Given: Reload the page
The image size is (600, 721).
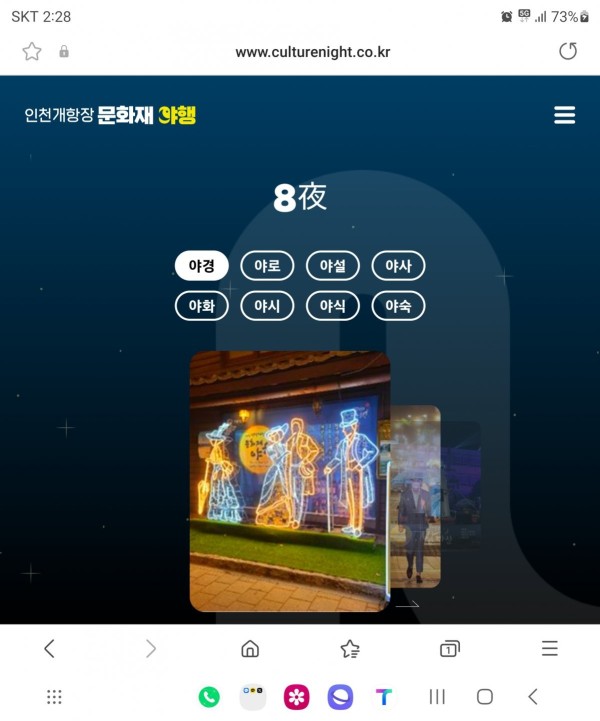Looking at the screenshot, I should pyautogui.click(x=568, y=51).
